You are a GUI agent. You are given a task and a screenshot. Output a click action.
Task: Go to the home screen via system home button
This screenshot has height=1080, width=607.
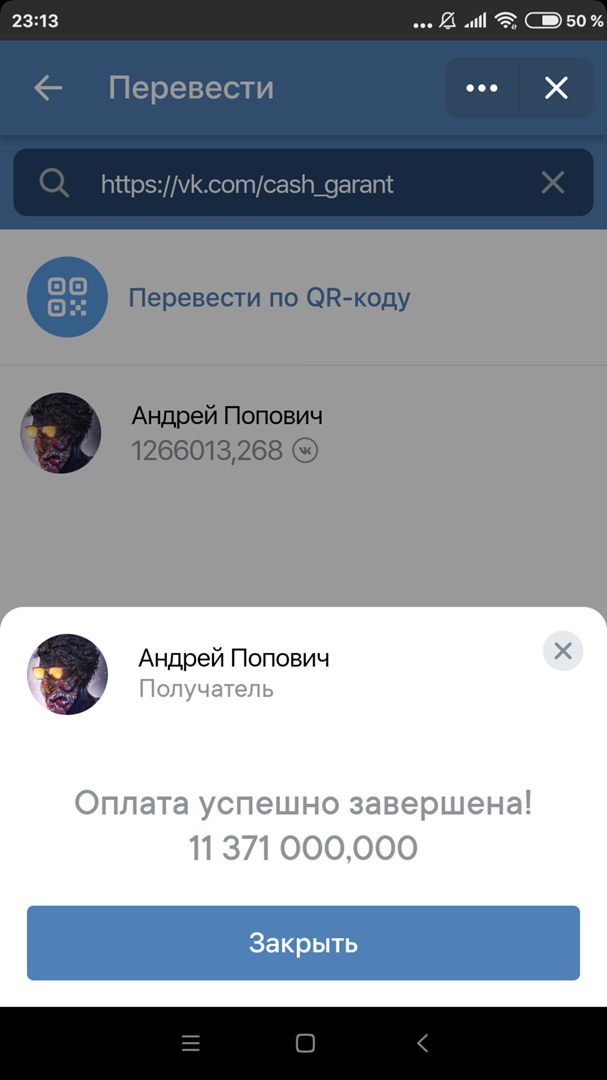(305, 1043)
